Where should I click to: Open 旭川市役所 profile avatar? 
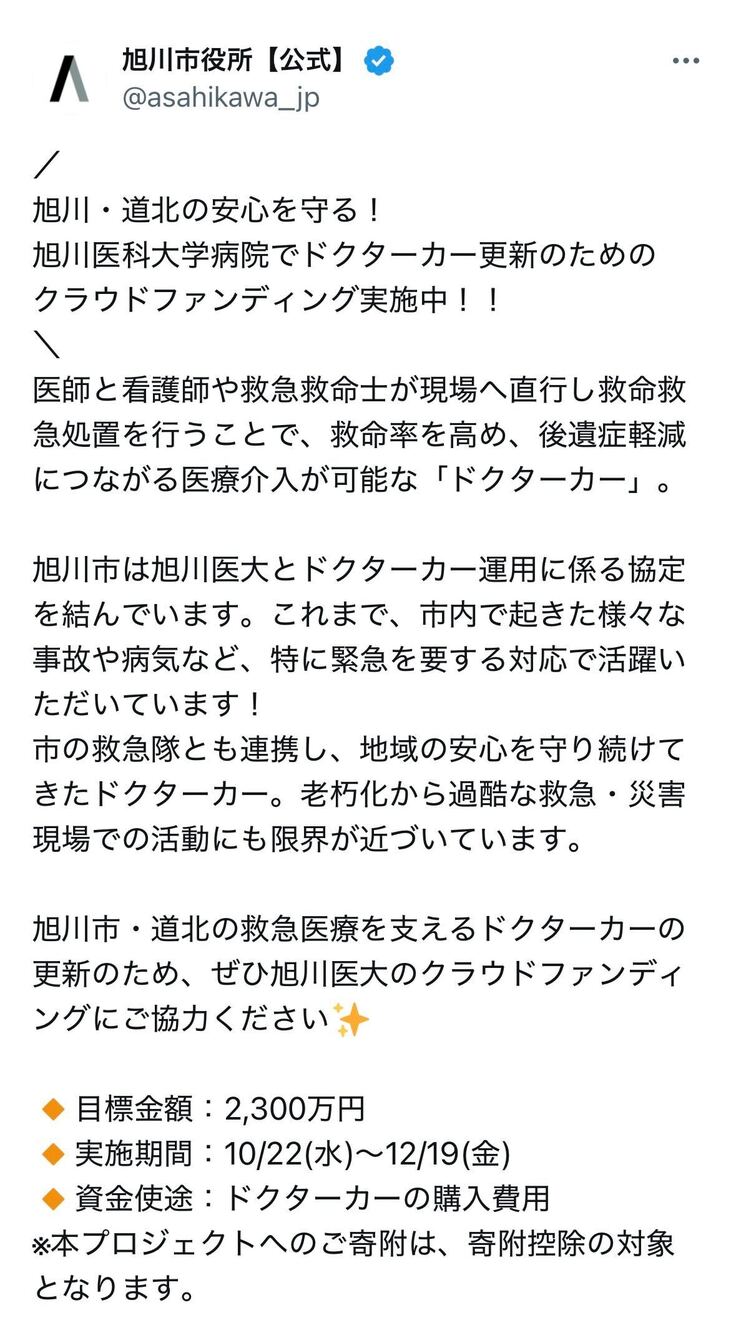(x=69, y=79)
